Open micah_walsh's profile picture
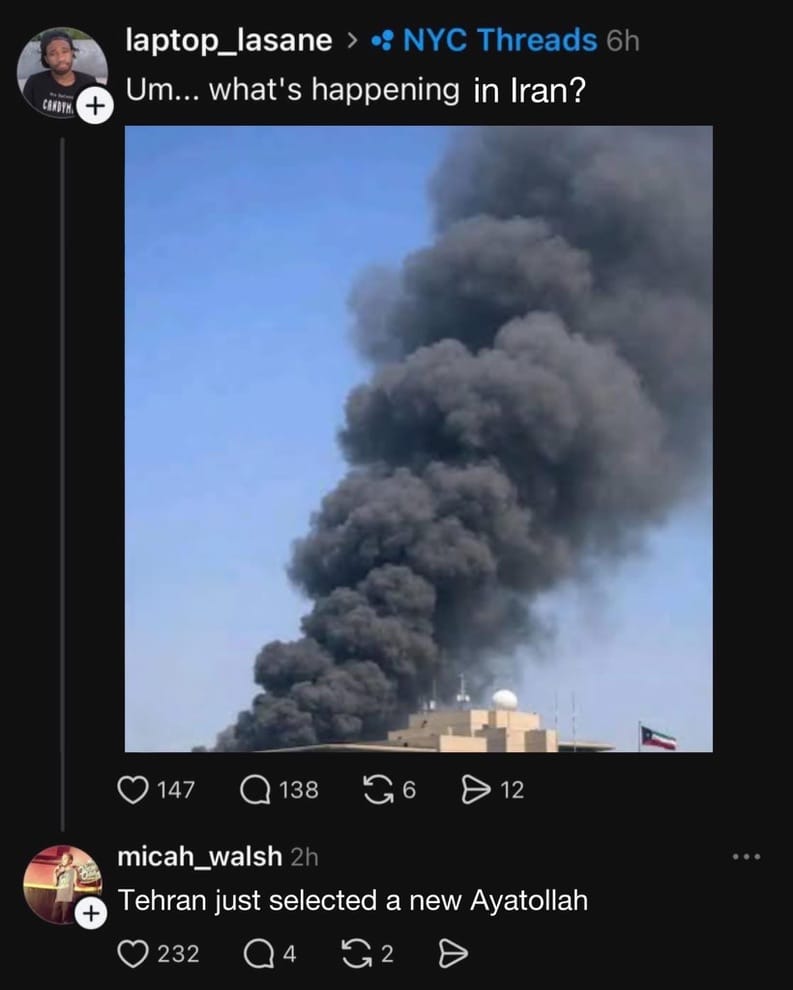This screenshot has height=990, width=793. [61, 880]
